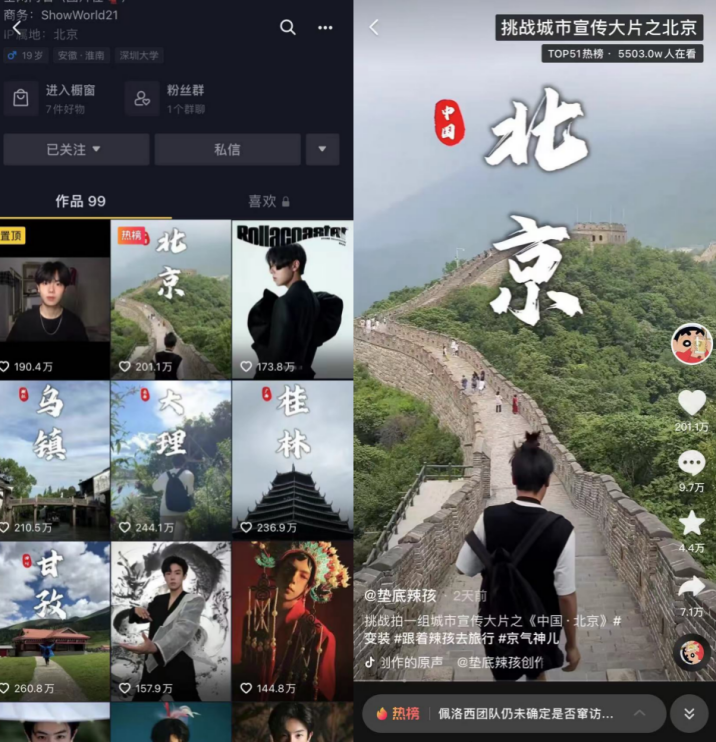
Task: Switch to the 喜欢 tab
Action: (x=268, y=201)
